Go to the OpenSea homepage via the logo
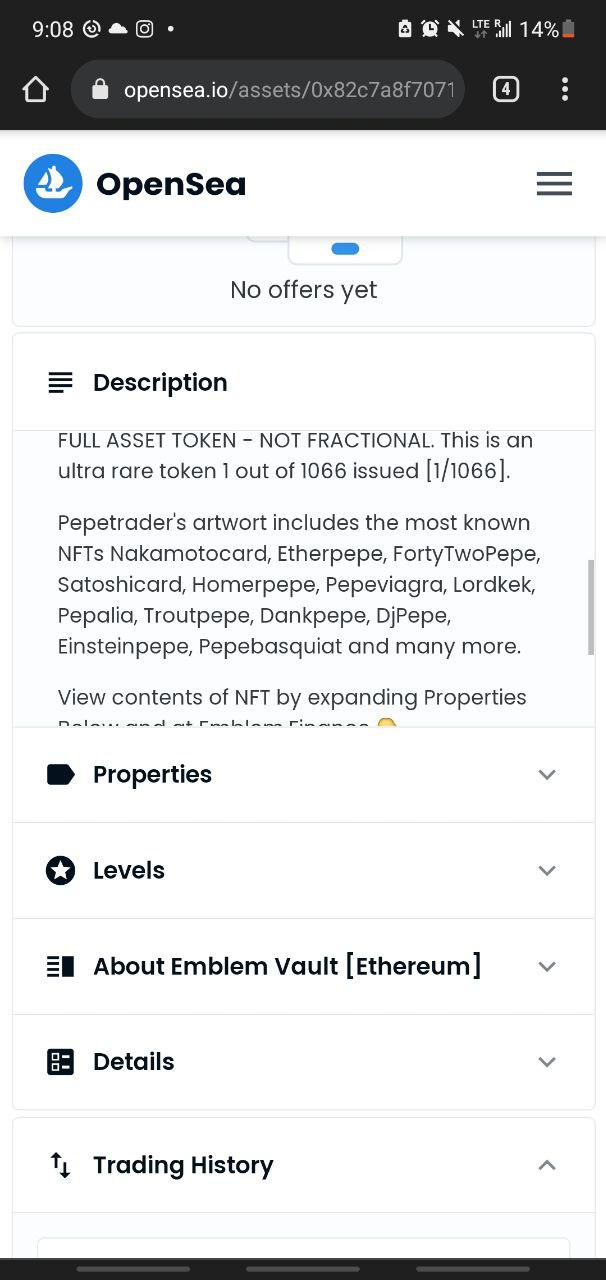606x1280 pixels. coord(135,184)
